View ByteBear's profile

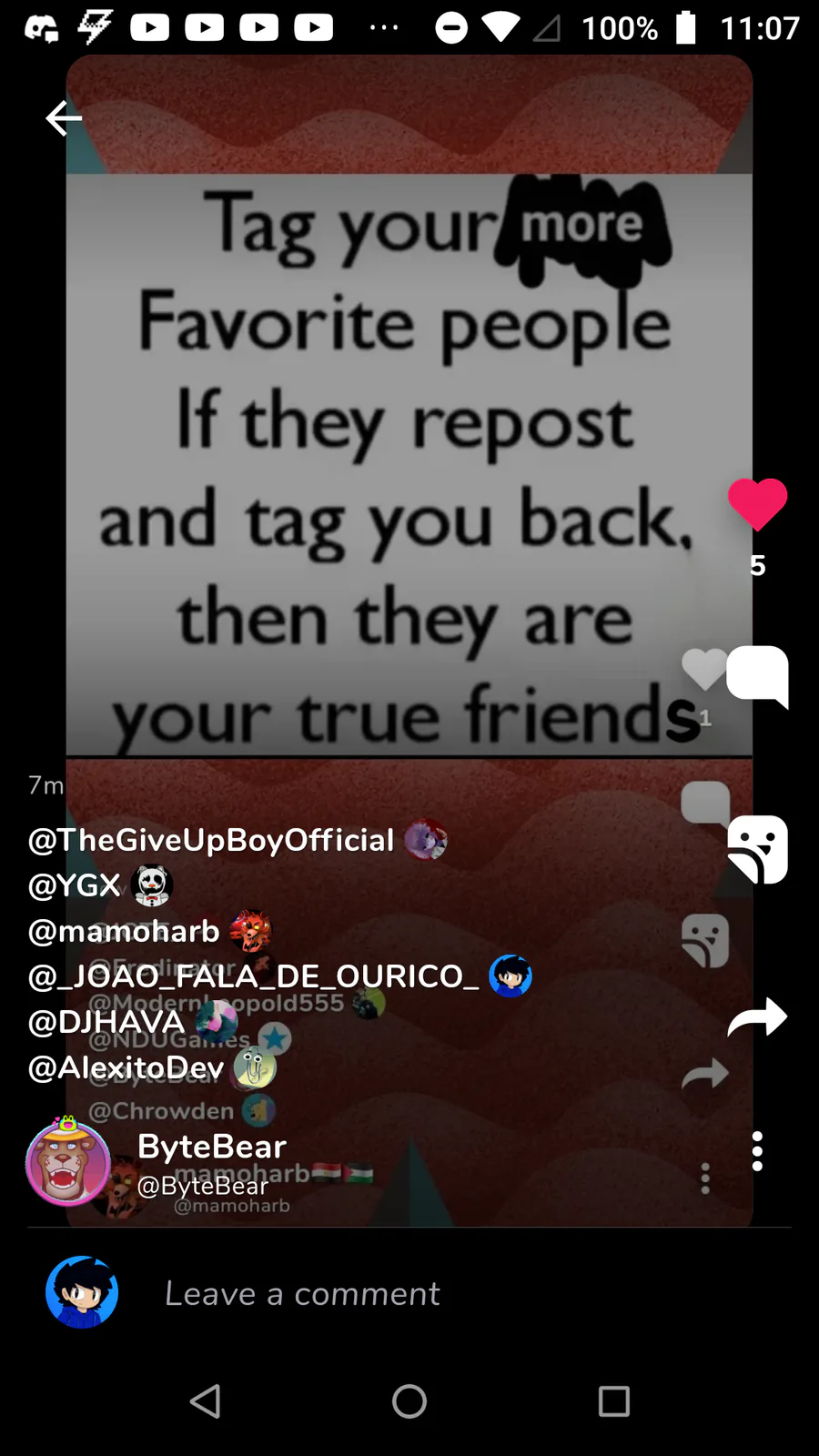click(x=211, y=1148)
